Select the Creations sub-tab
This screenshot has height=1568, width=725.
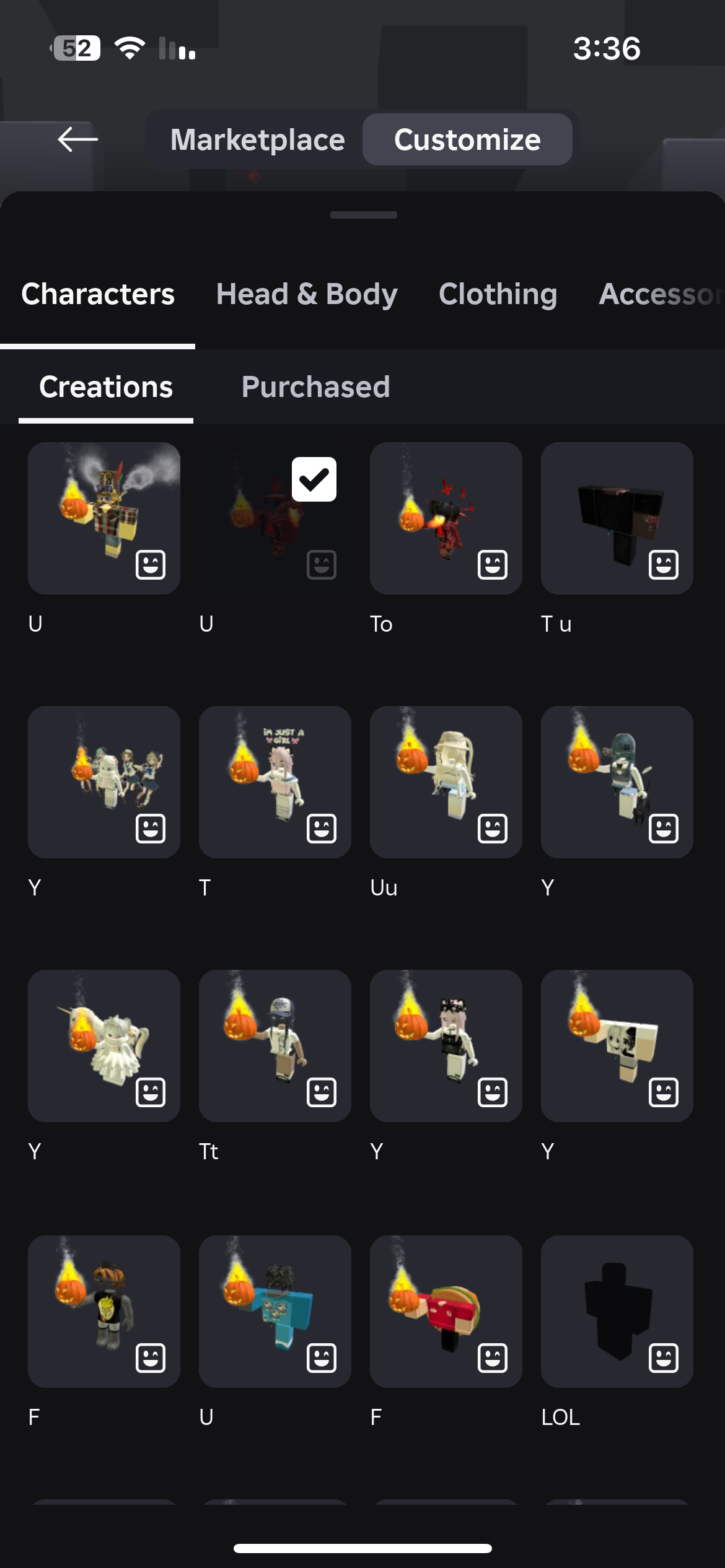coord(106,387)
